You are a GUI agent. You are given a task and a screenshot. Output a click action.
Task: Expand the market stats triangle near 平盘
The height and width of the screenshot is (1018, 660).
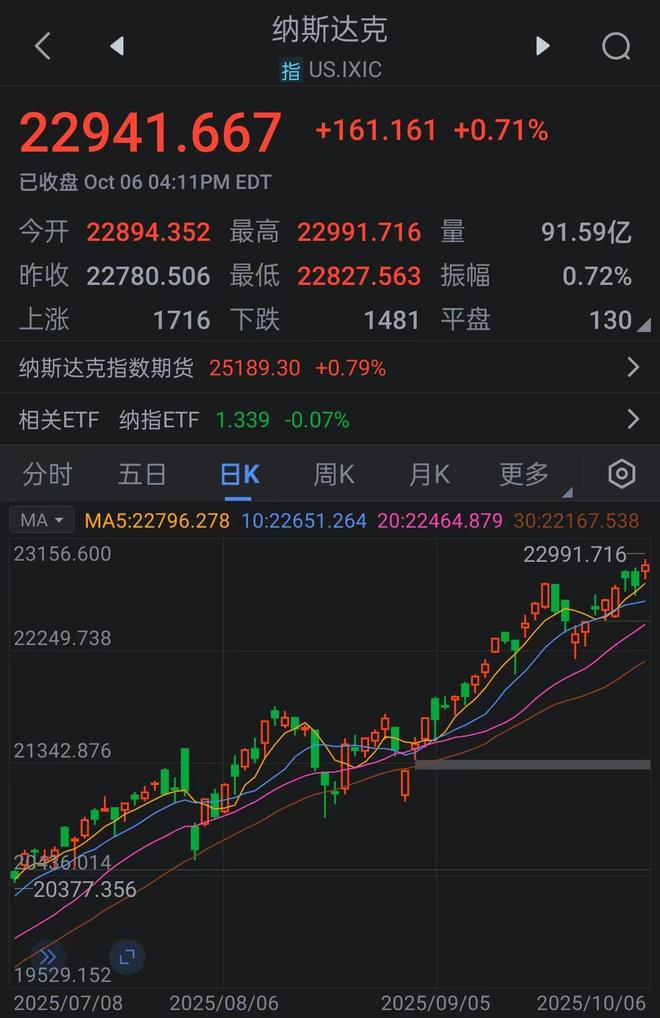pyautogui.click(x=643, y=324)
